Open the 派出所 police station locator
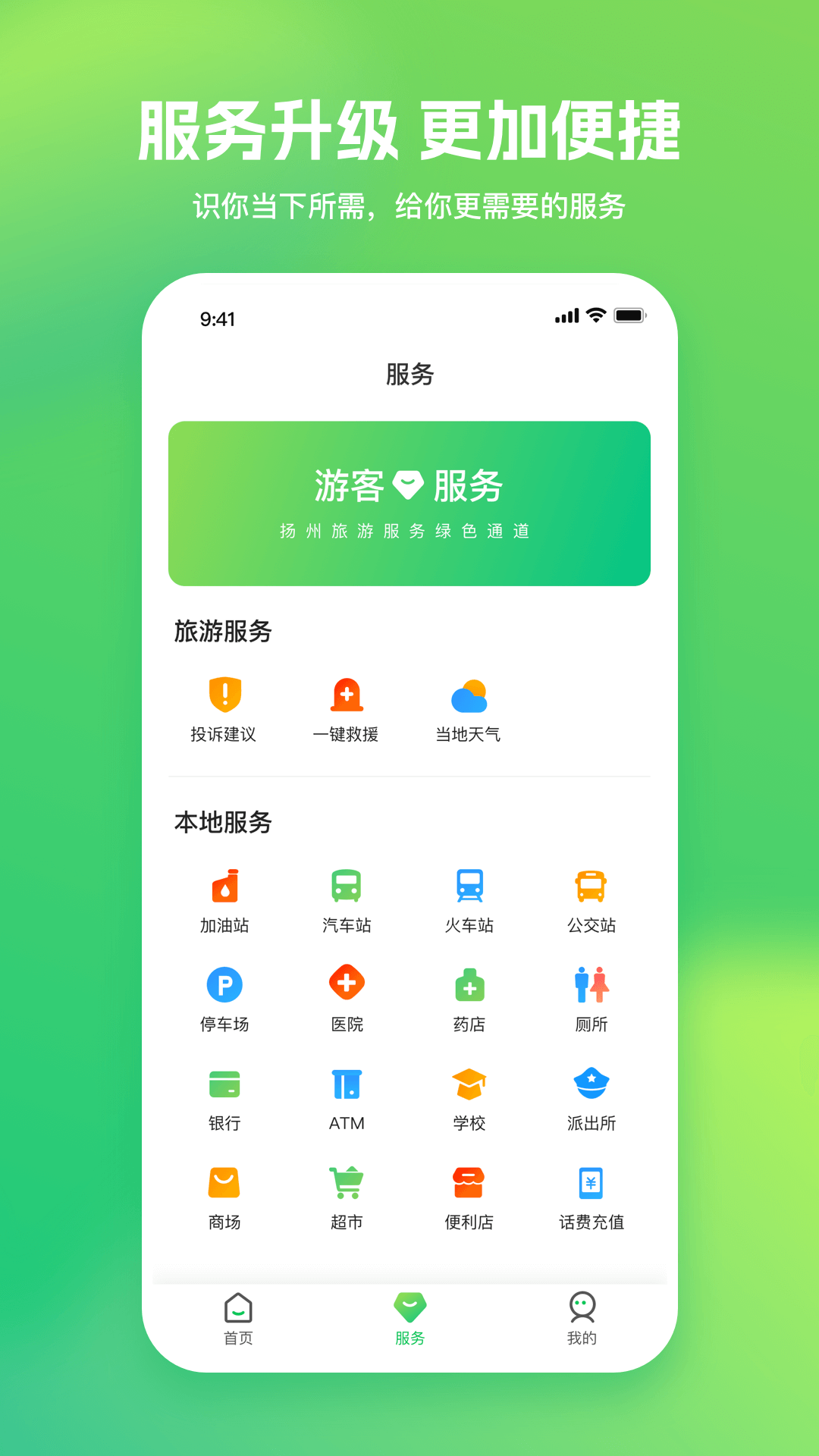The width and height of the screenshot is (819, 1456). [x=592, y=1096]
